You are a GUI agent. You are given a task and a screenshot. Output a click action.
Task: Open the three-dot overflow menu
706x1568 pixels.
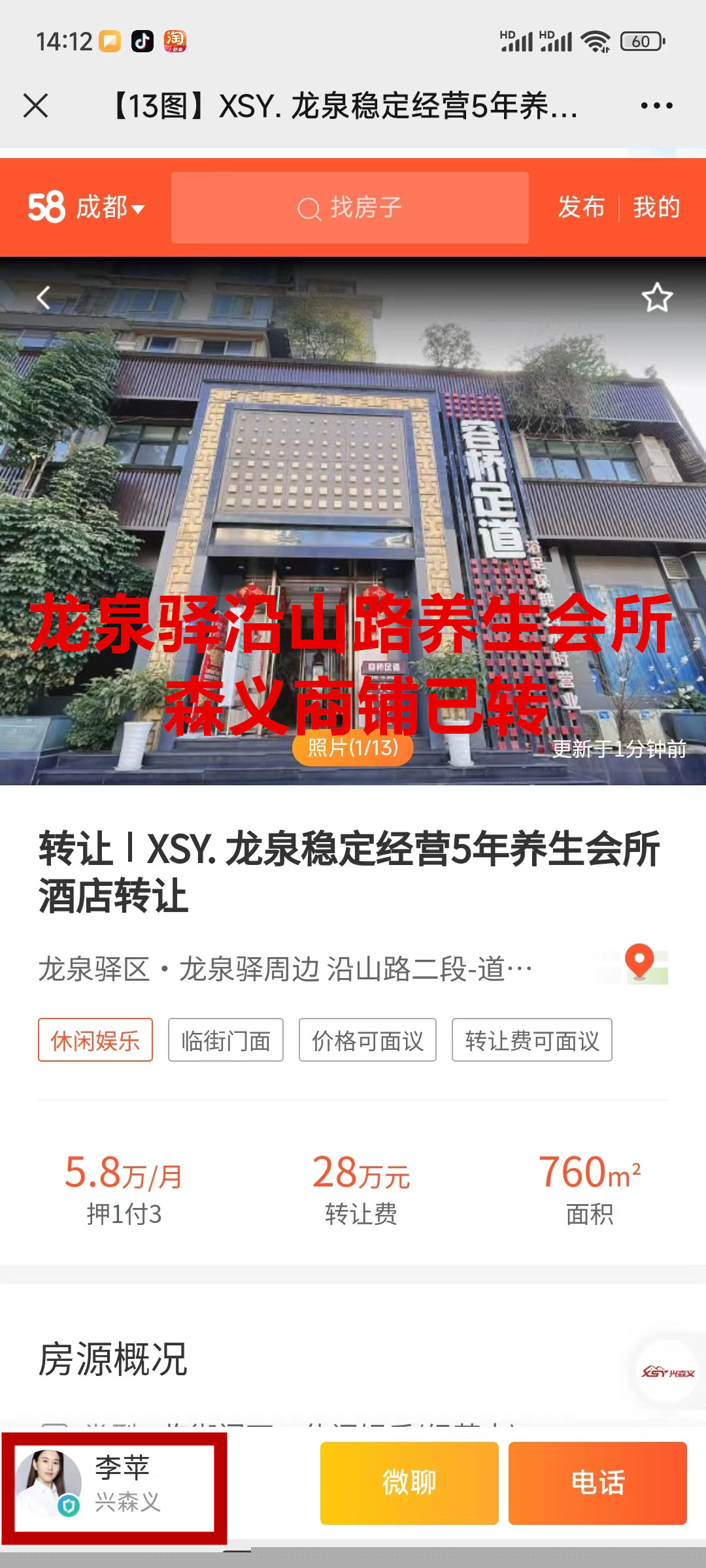click(x=656, y=105)
